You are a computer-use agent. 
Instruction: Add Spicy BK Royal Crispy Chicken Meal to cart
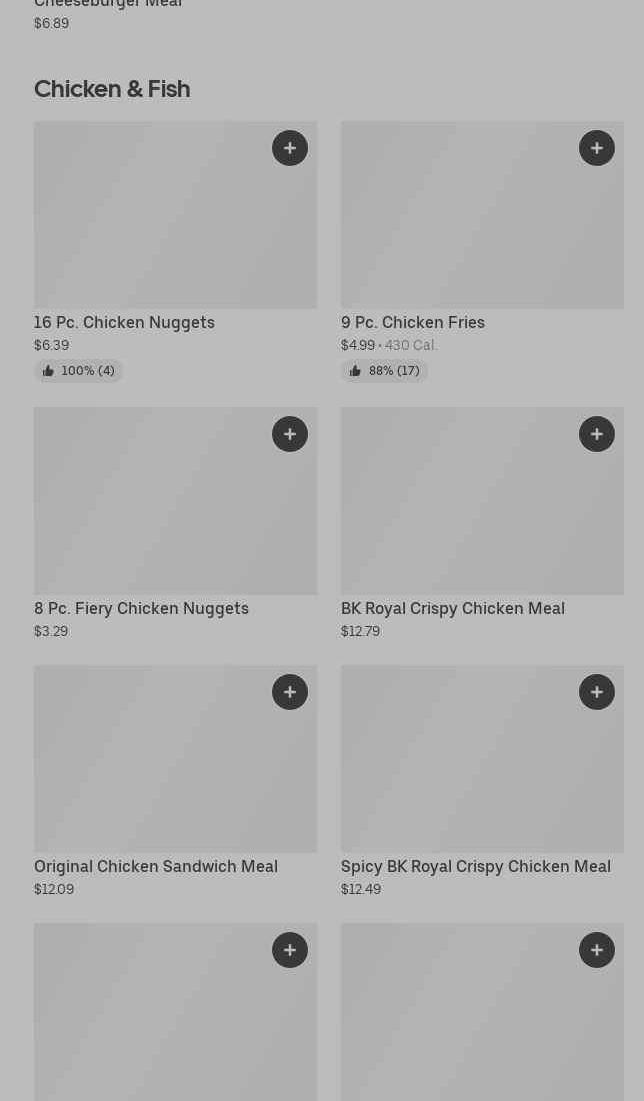[x=597, y=692]
